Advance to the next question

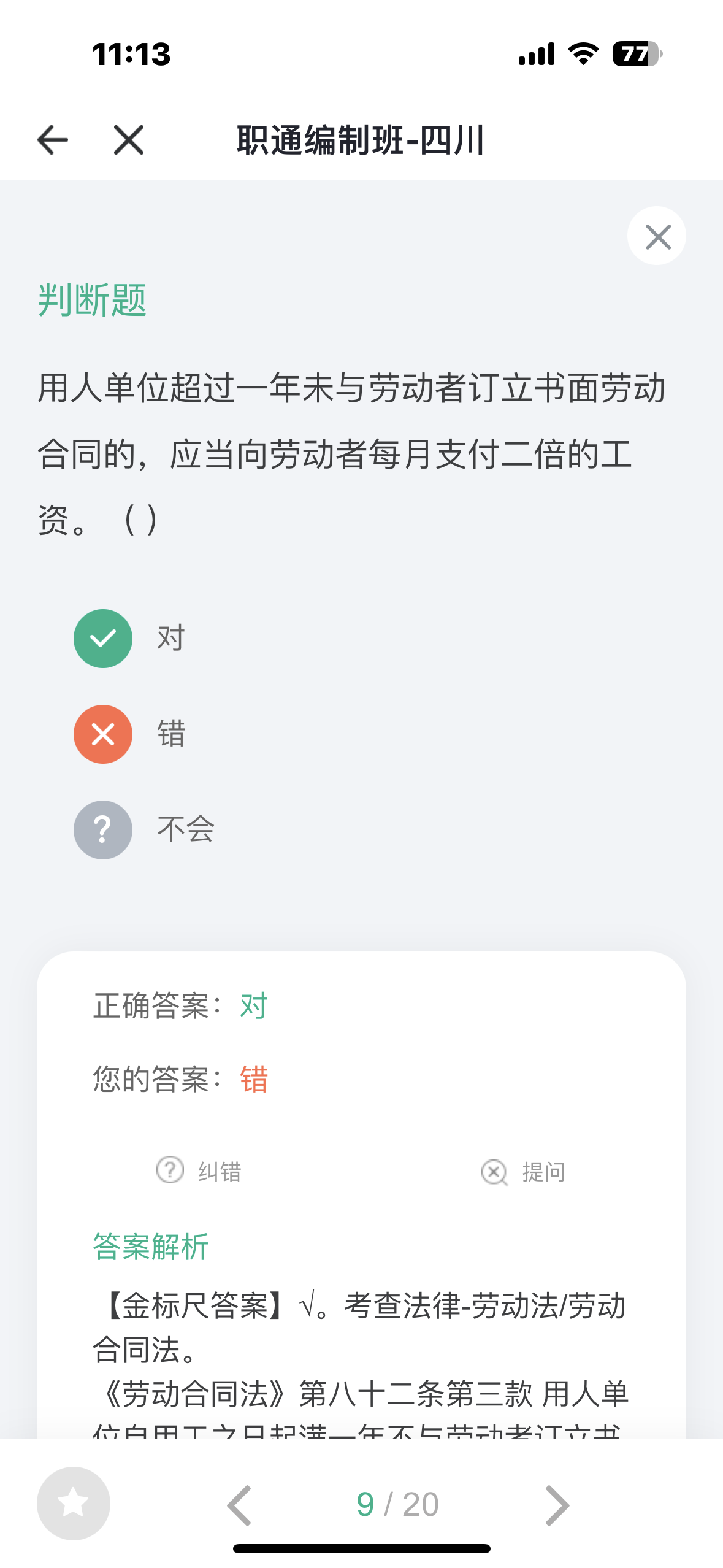point(557,1505)
